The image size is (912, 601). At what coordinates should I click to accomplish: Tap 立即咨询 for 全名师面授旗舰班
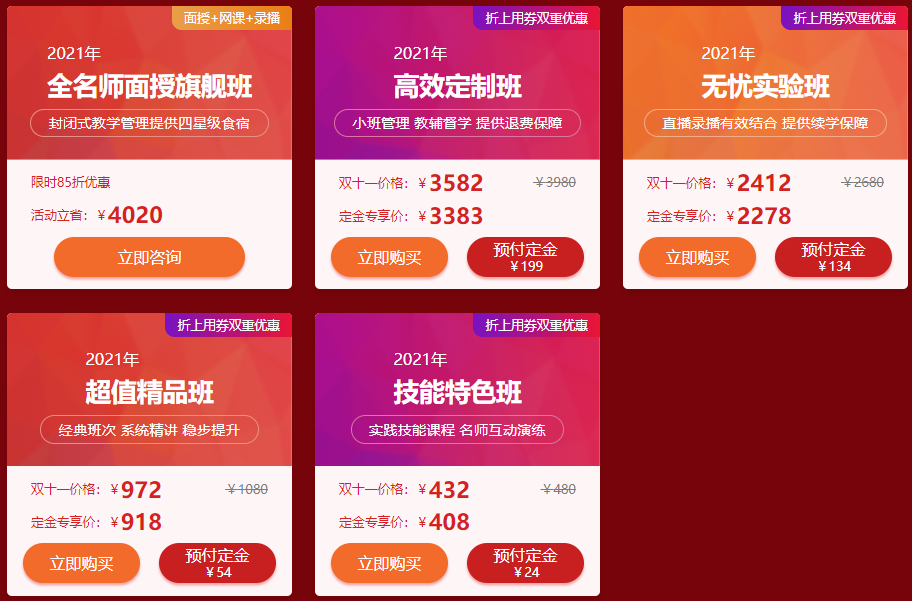(x=149, y=257)
